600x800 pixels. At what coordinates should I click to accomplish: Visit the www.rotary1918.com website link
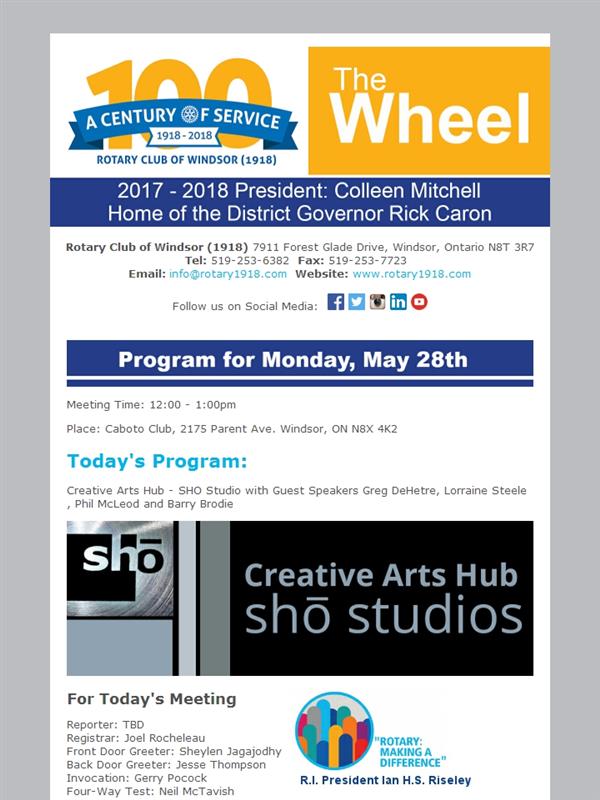pos(412,274)
